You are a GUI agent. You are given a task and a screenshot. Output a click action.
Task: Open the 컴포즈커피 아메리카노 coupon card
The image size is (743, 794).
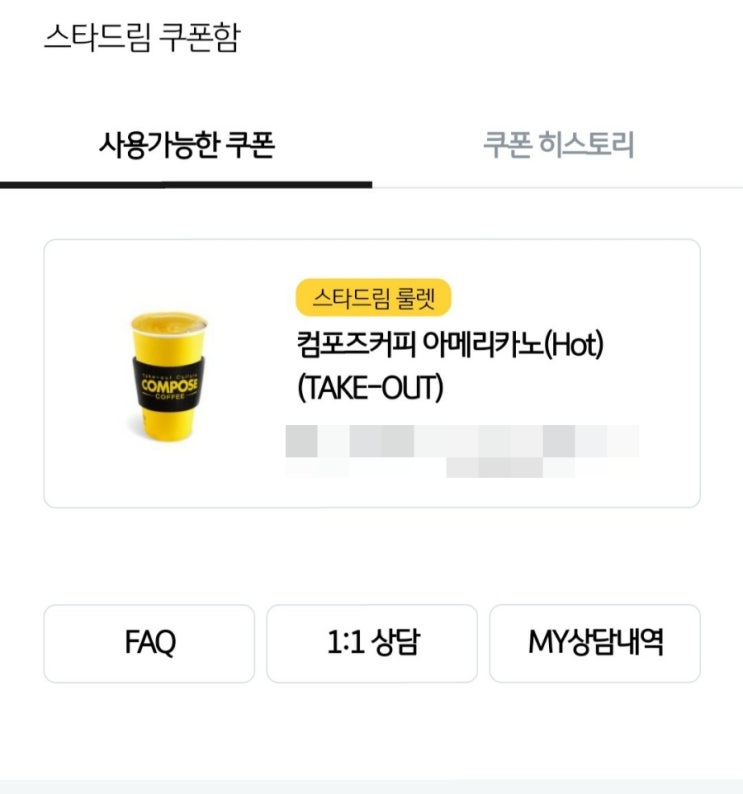371,373
